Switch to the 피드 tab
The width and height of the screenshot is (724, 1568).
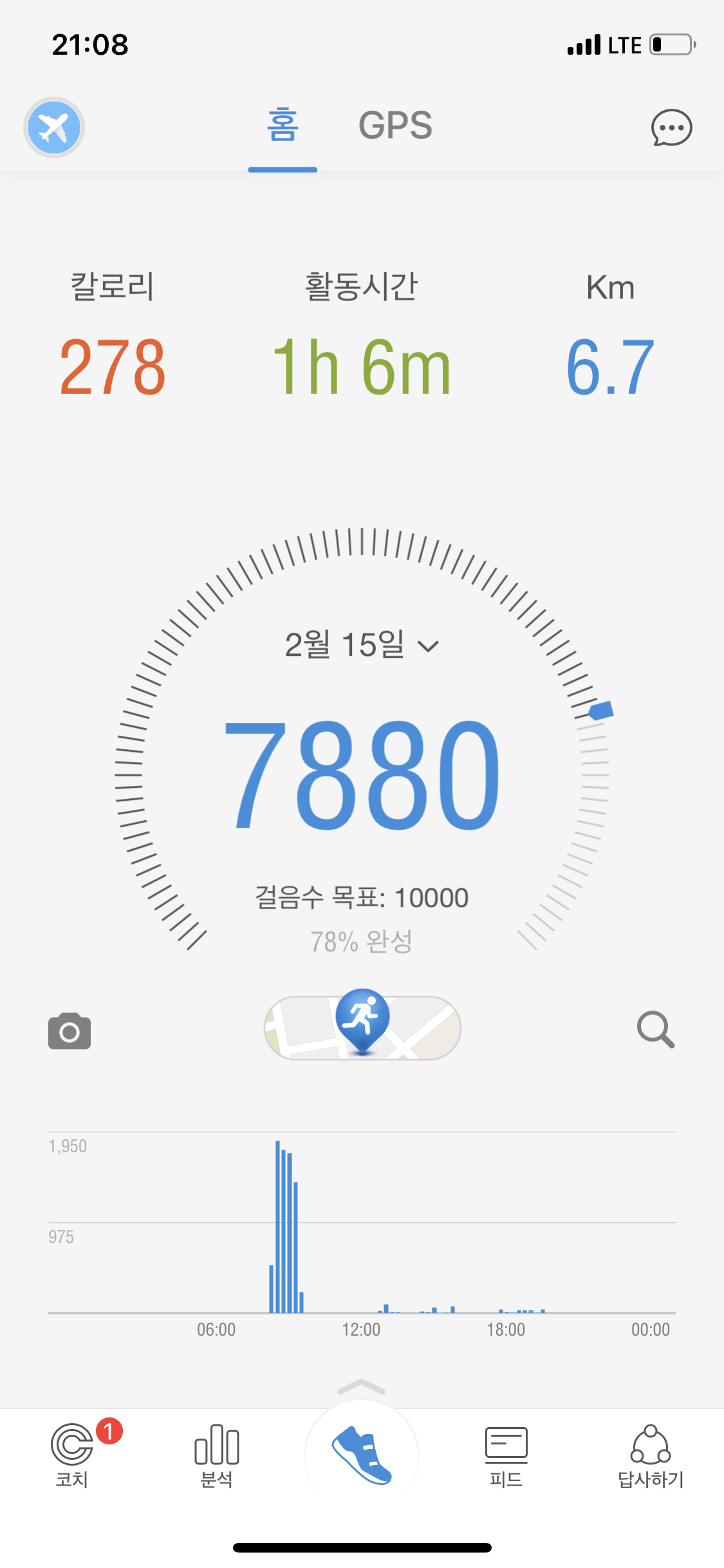(506, 1456)
